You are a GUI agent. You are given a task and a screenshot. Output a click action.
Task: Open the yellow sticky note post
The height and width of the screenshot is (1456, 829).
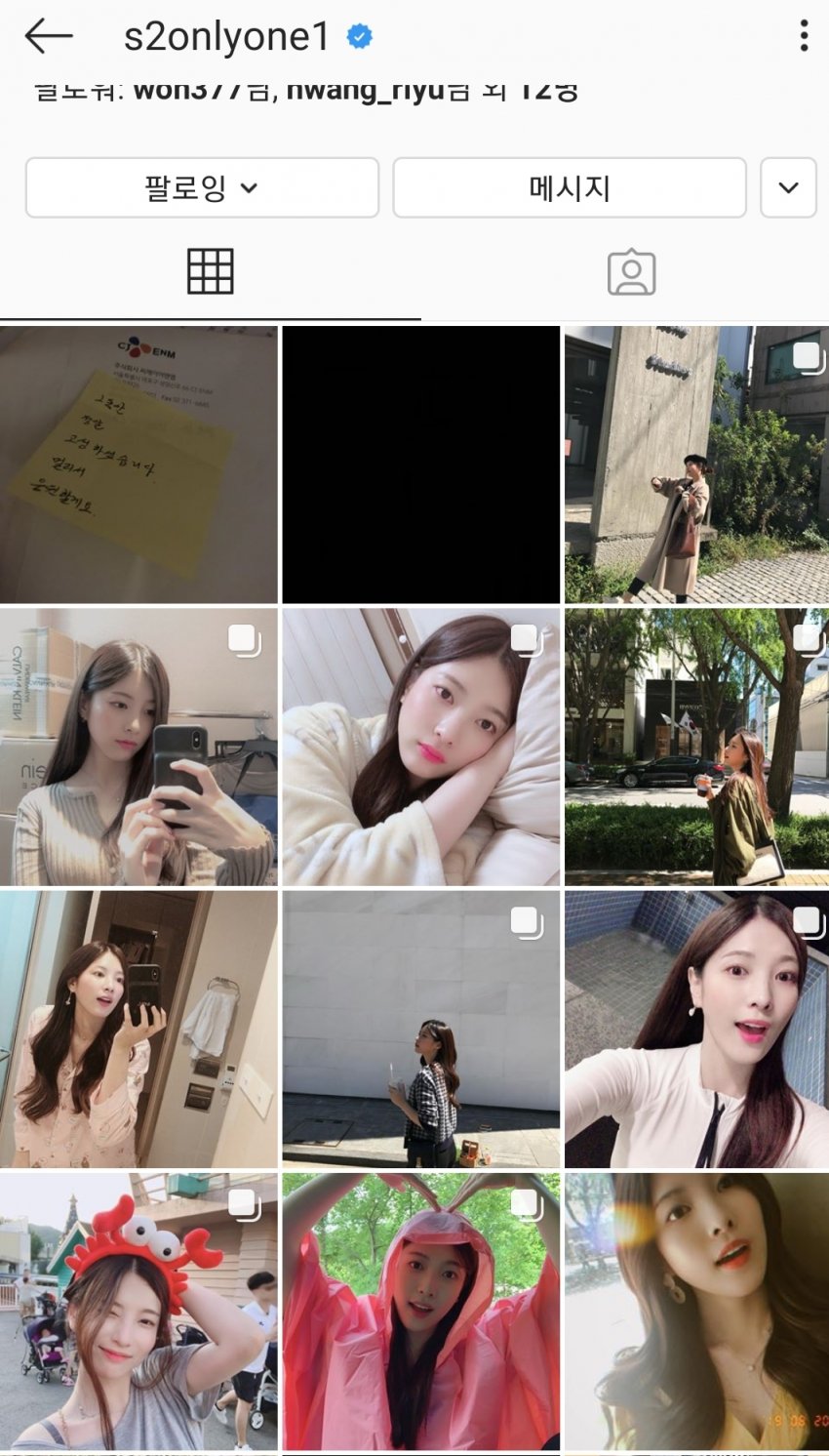coord(138,465)
